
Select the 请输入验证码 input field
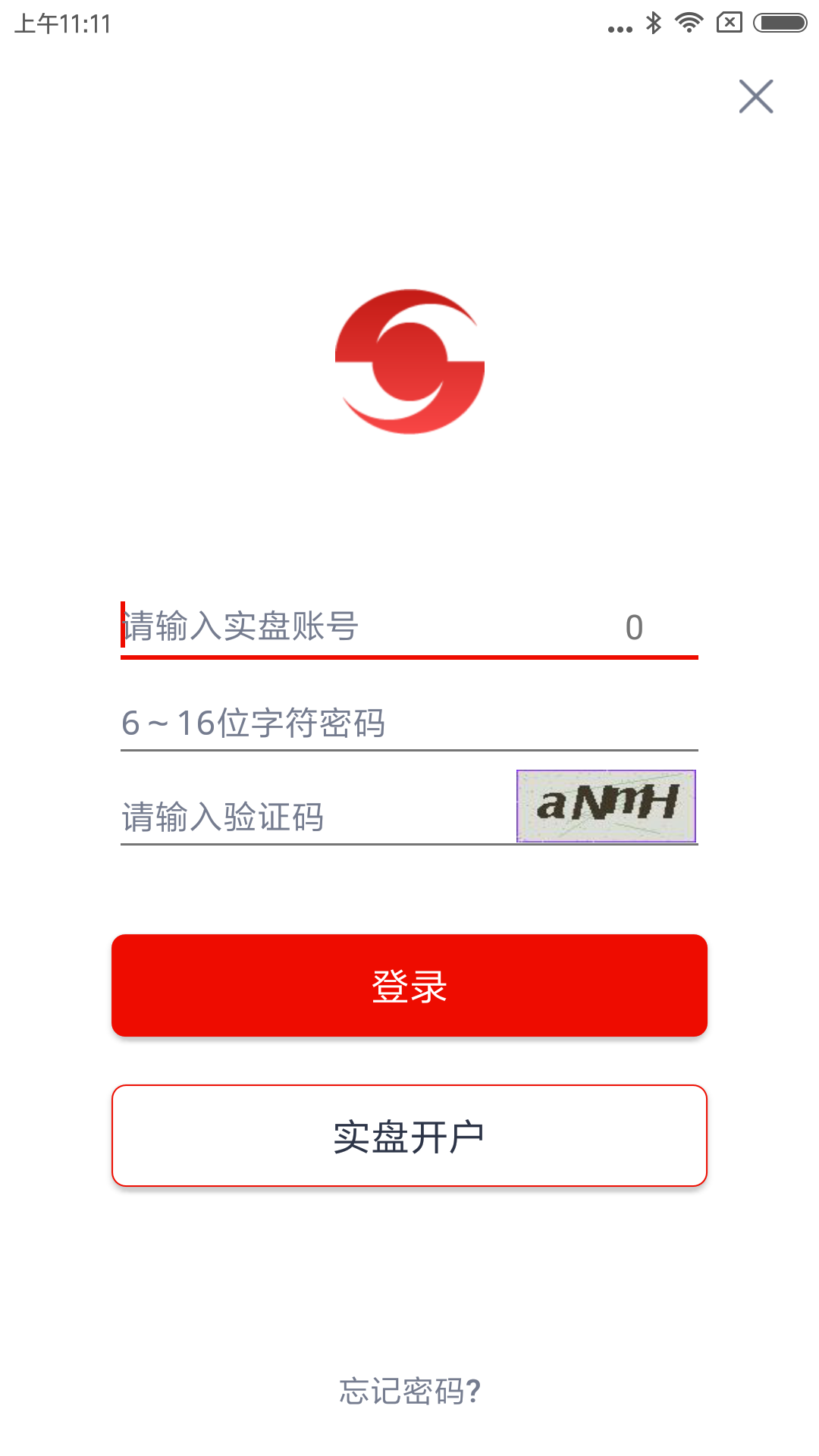coord(317,817)
